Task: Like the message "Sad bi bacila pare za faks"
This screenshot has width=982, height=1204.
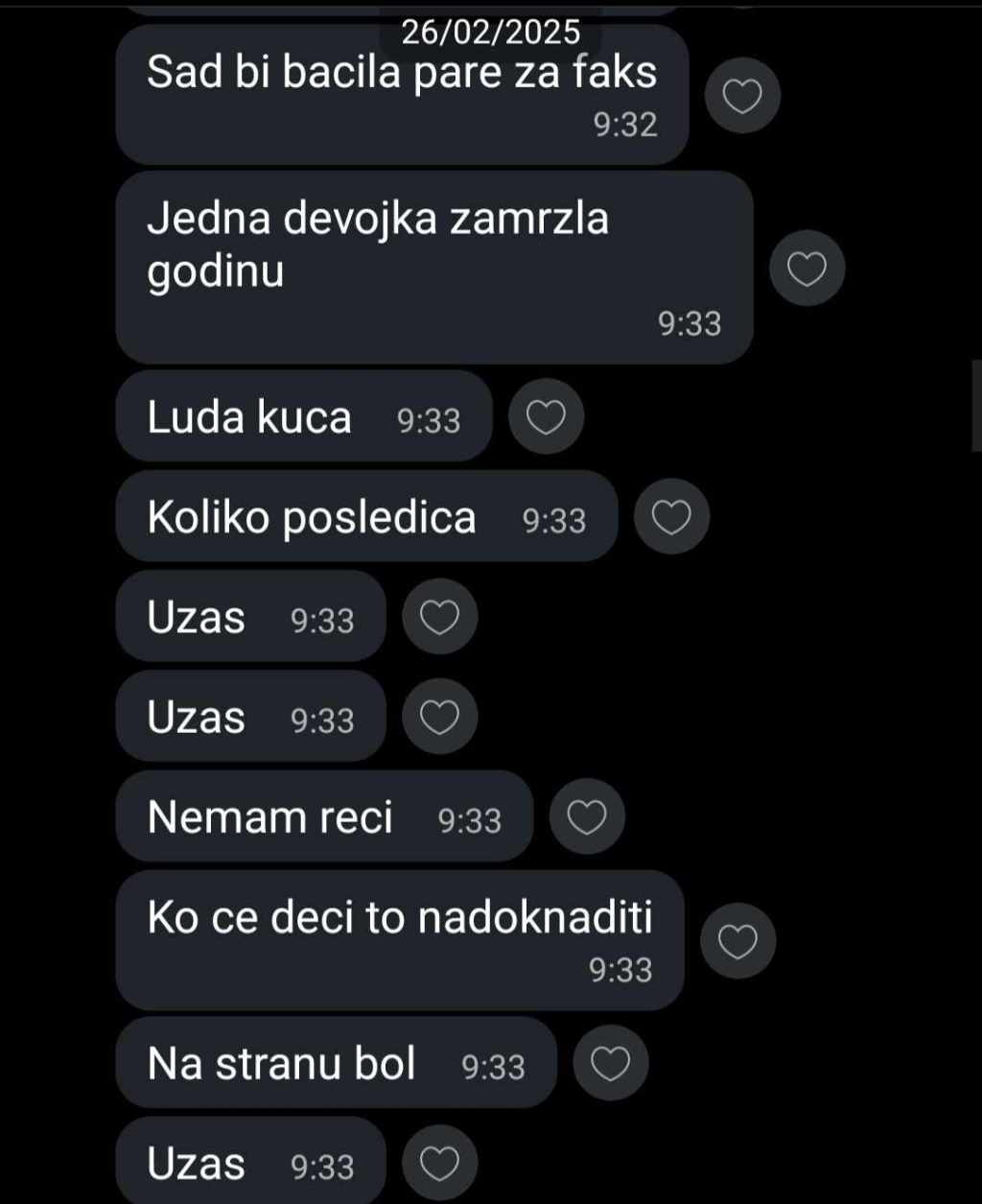Action: click(x=742, y=96)
